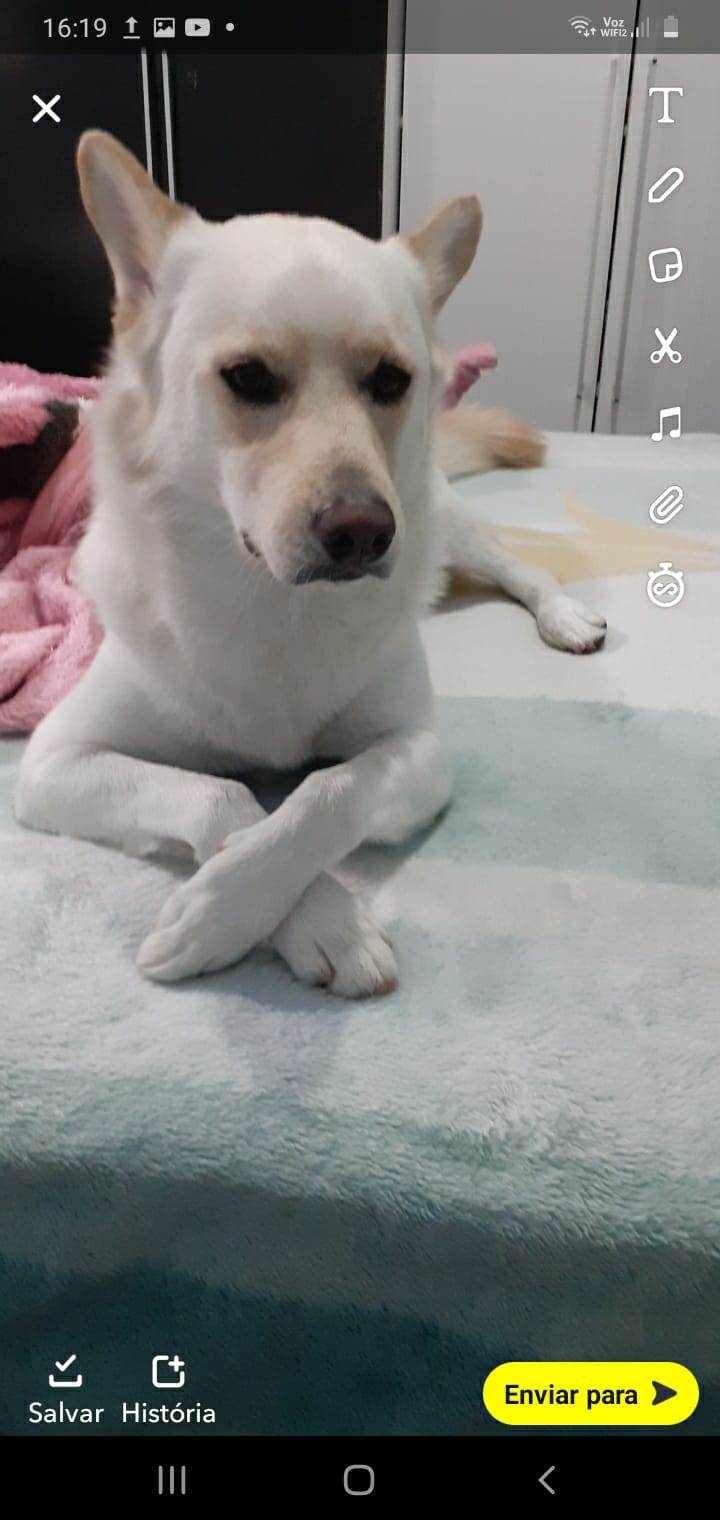
Task: Add the snap to História
Action: coord(168,1389)
